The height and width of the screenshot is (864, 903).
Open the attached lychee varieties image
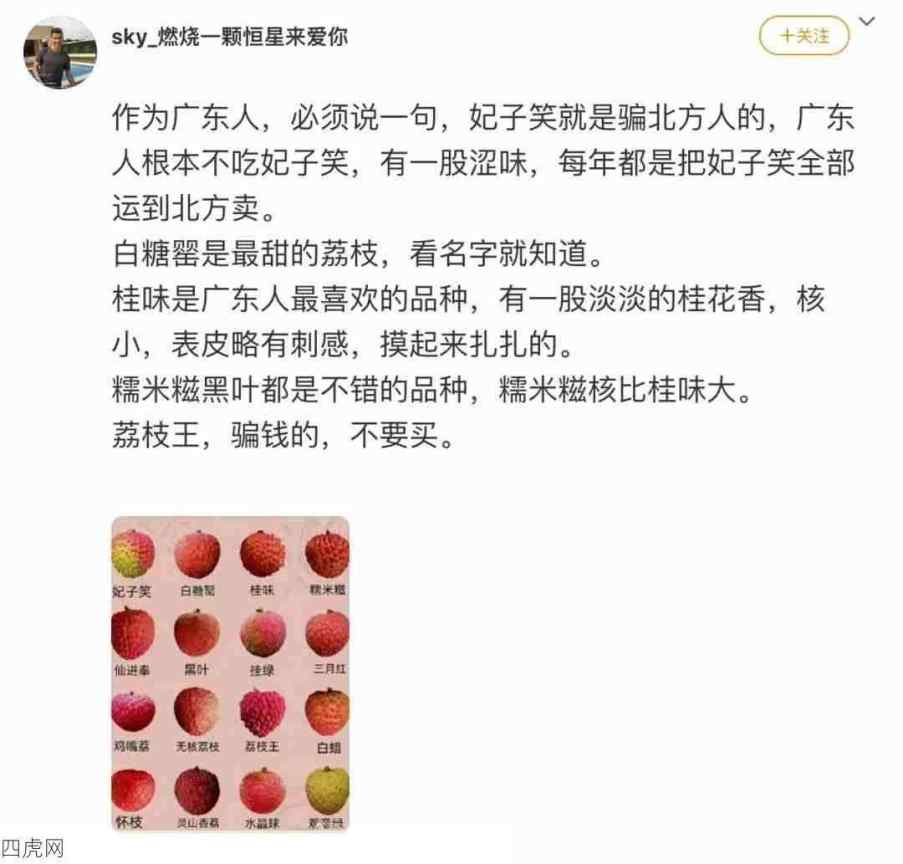(230, 674)
